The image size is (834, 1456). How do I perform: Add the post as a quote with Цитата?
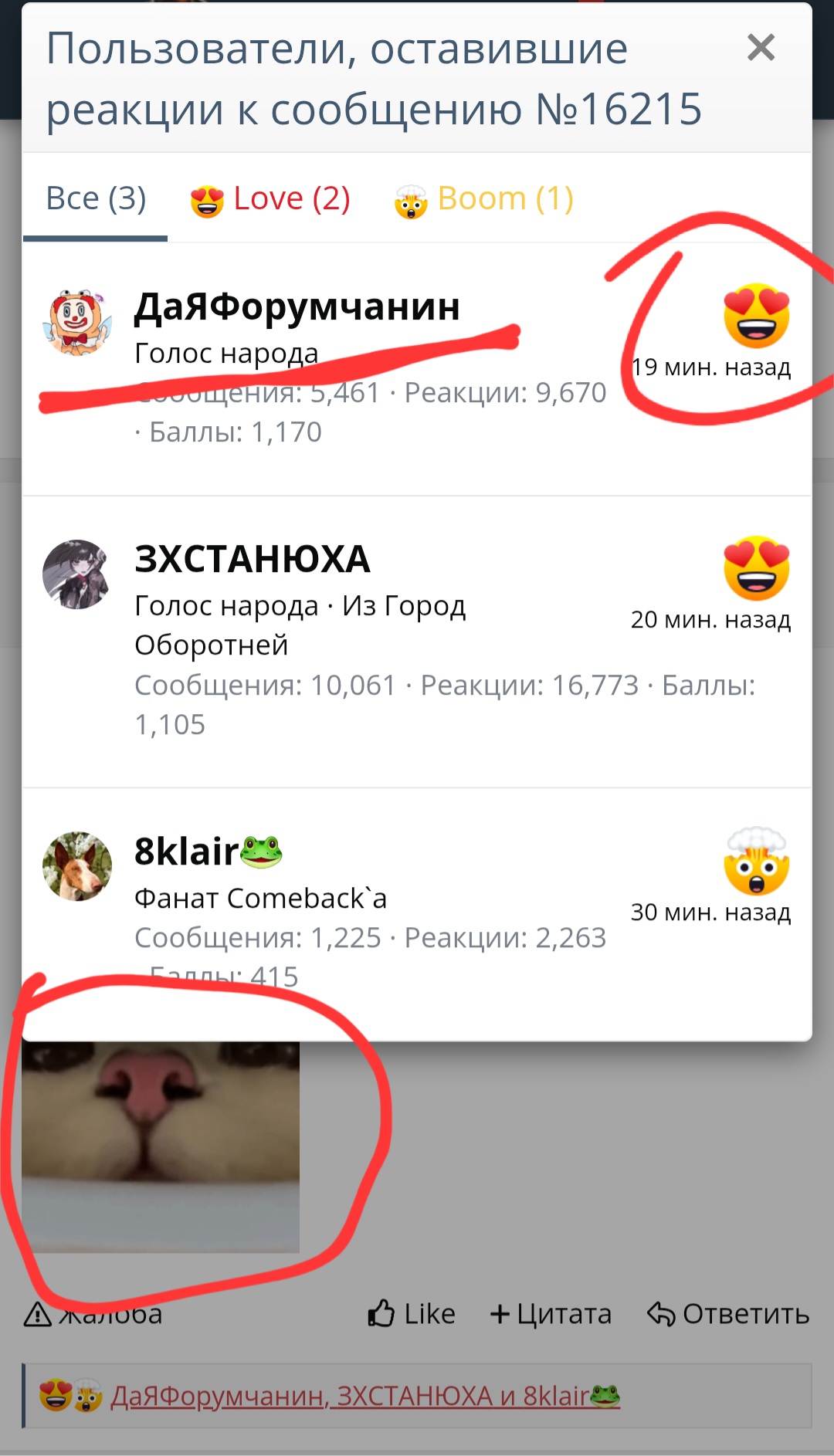(551, 1314)
